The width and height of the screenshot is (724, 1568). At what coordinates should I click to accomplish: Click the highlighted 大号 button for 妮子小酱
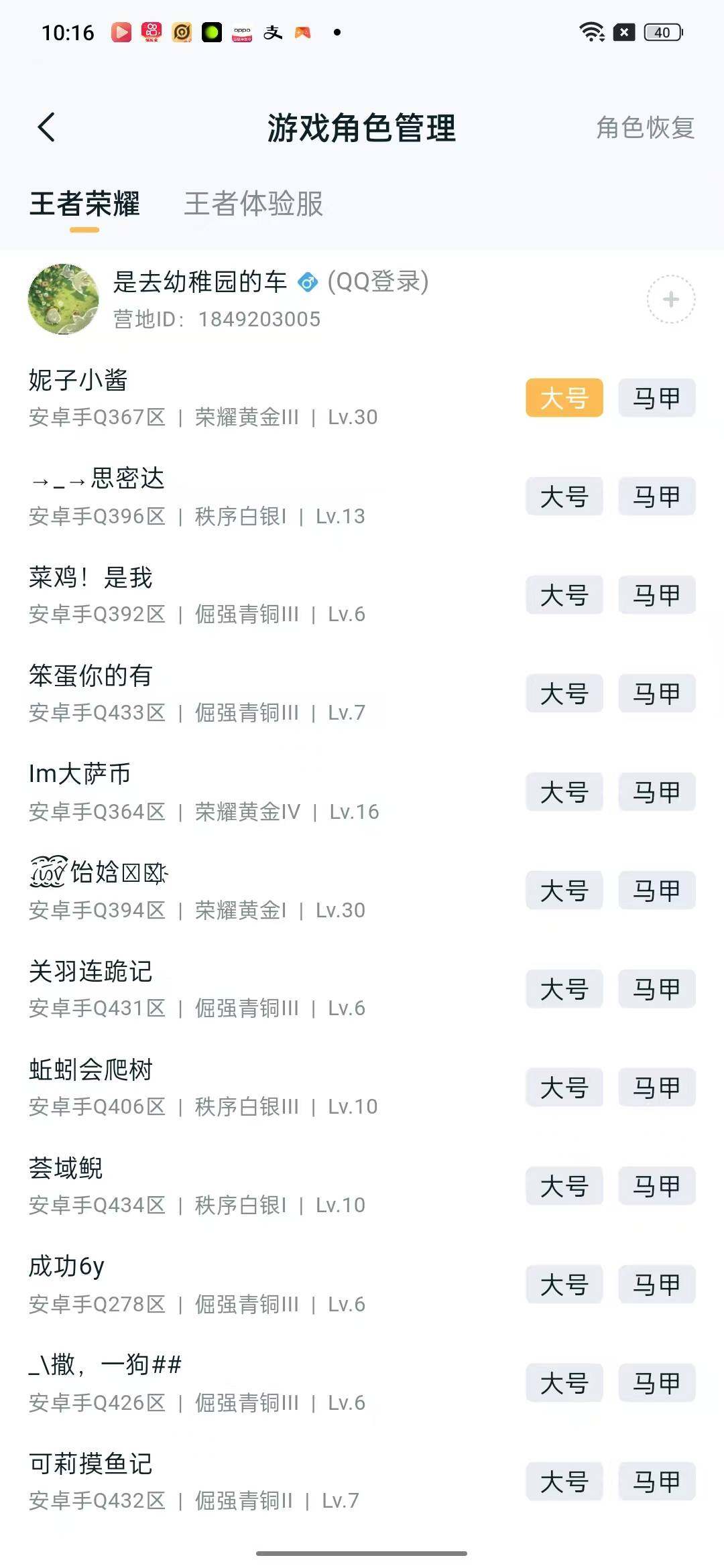point(564,398)
